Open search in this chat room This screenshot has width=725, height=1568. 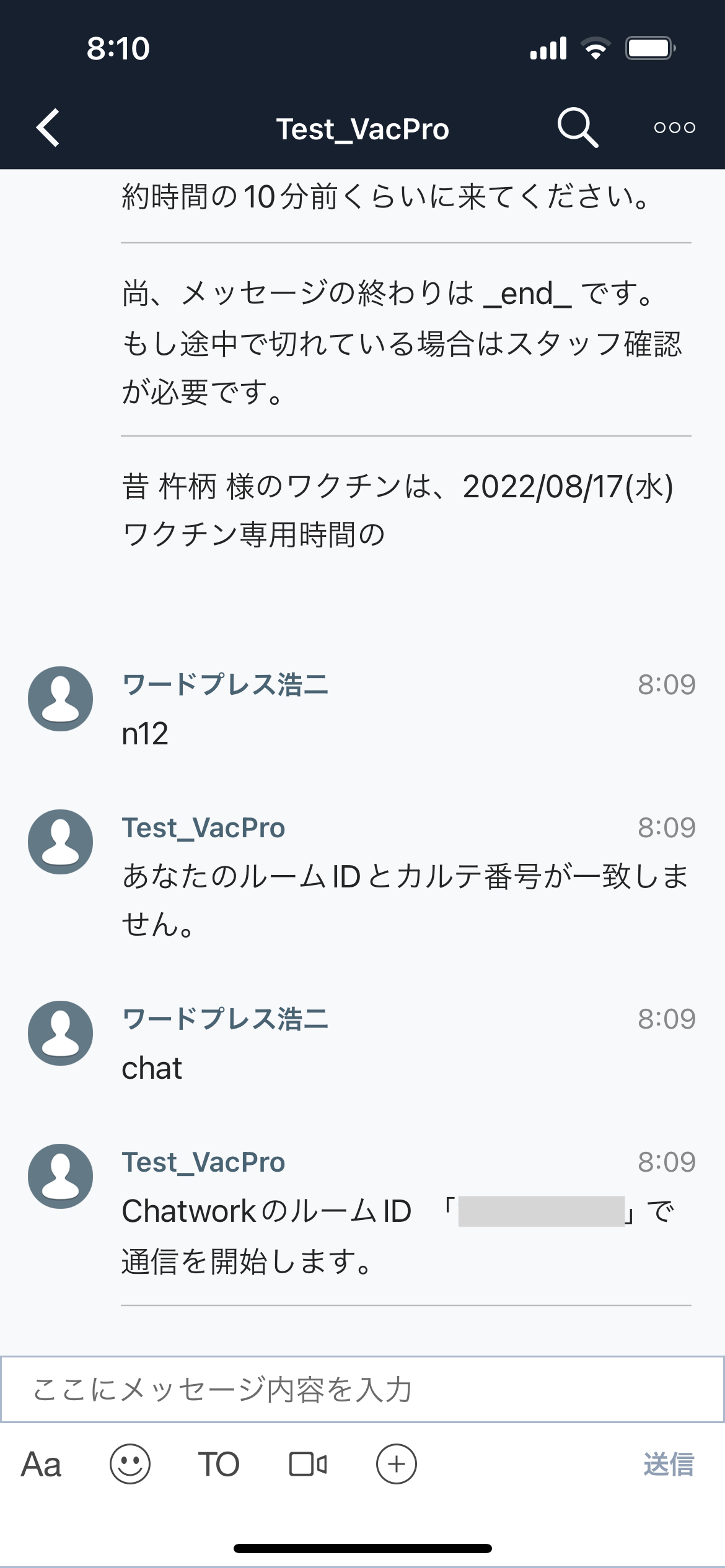[x=578, y=128]
